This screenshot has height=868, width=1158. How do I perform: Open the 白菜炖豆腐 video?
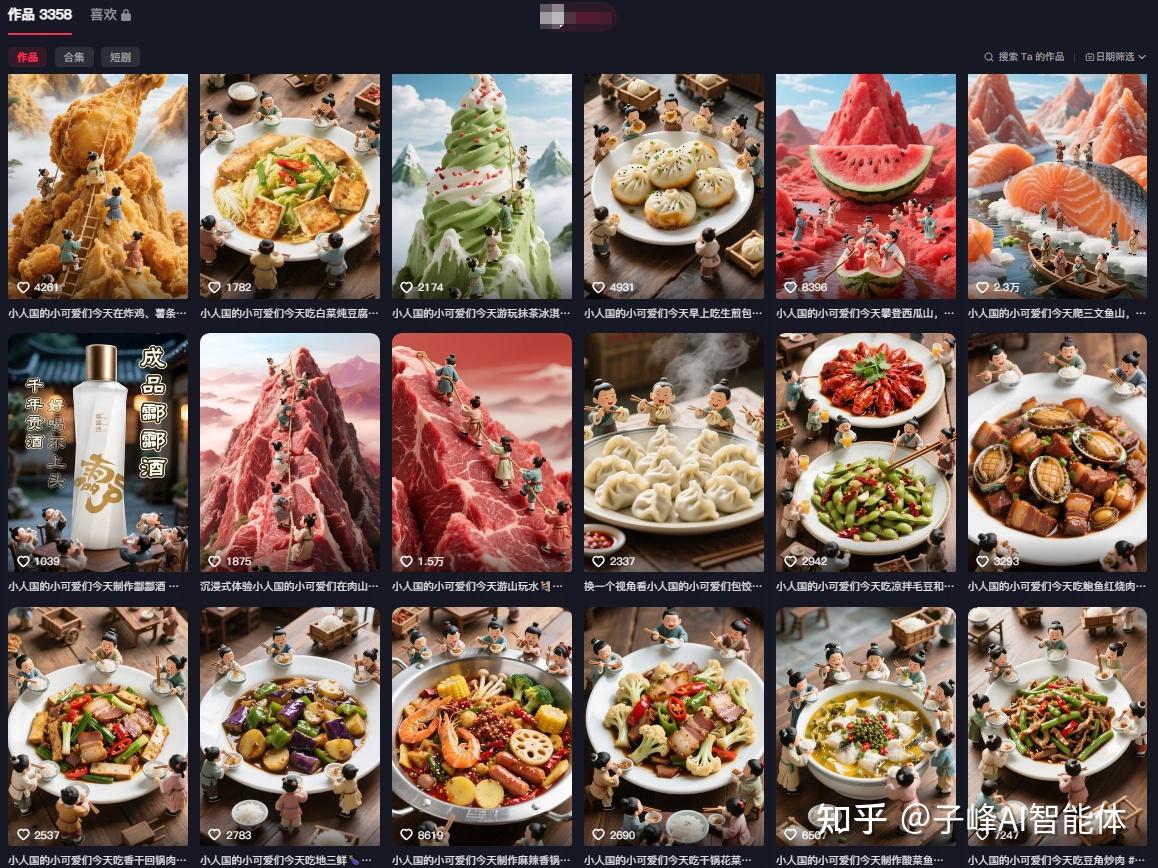pyautogui.click(x=290, y=186)
